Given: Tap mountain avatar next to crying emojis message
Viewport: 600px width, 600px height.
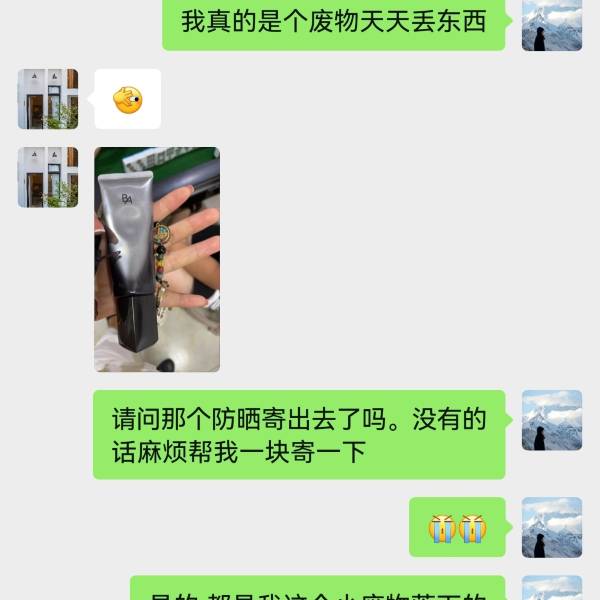Looking at the screenshot, I should pos(552,527).
